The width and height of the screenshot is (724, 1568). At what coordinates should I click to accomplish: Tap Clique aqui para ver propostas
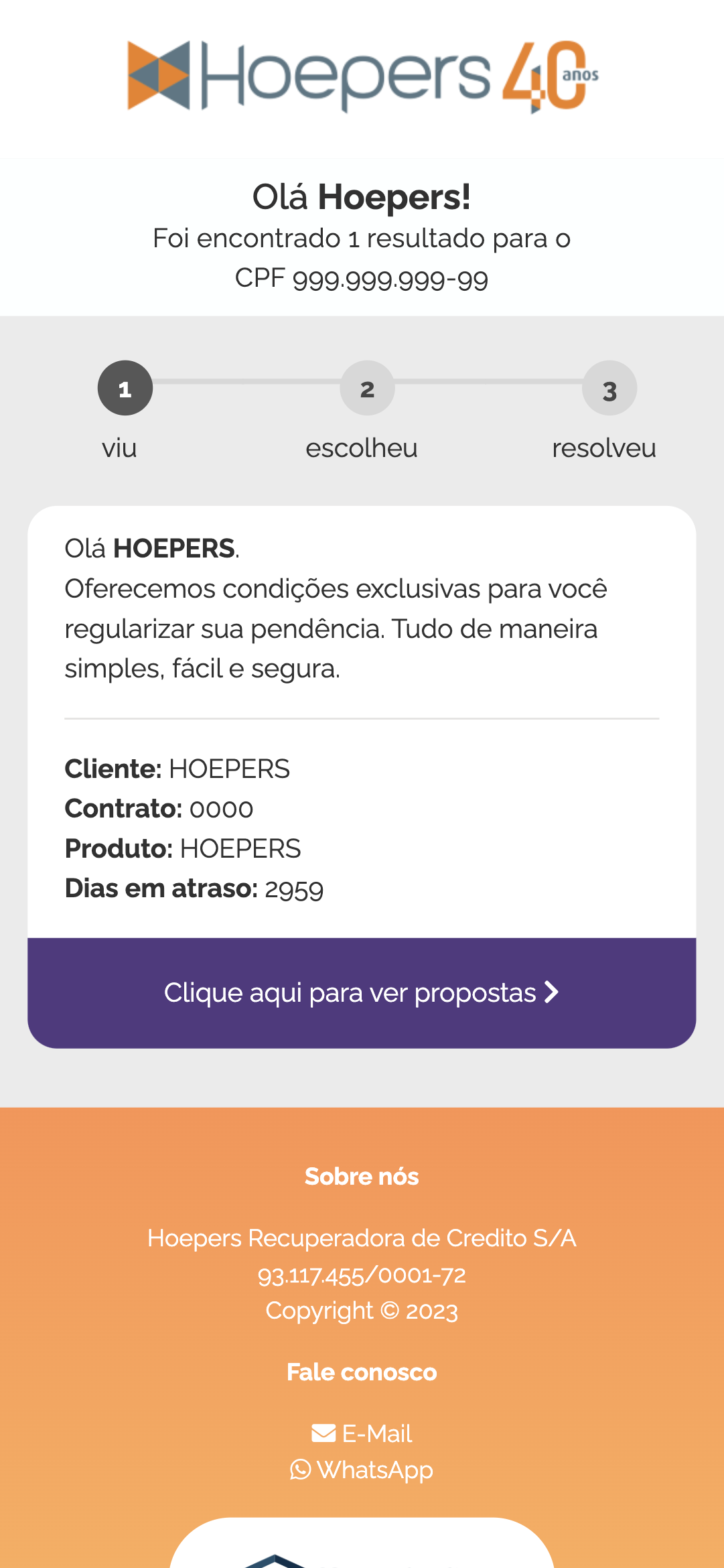[362, 992]
